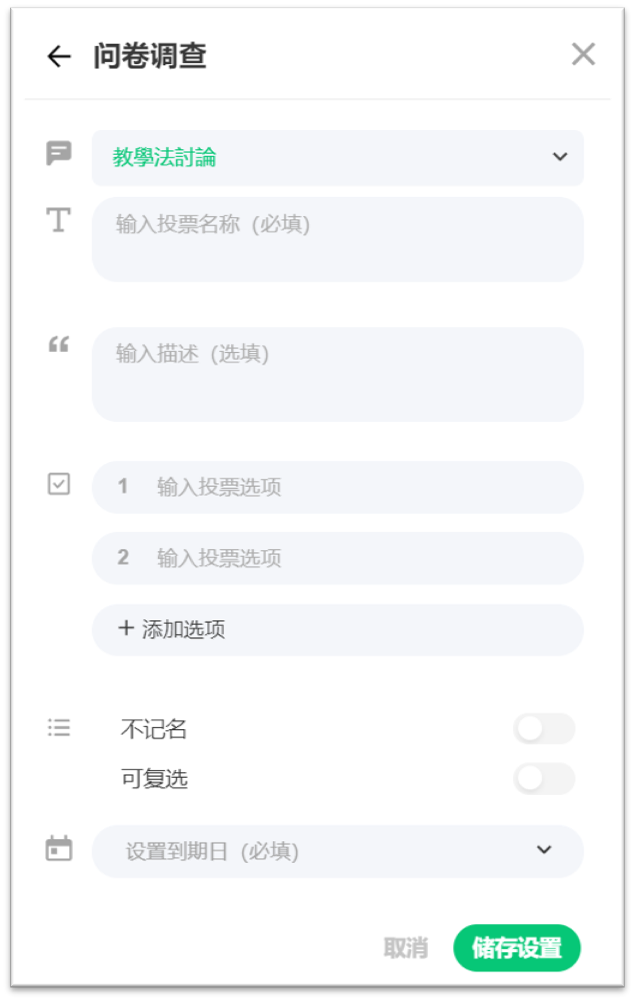Save with 储存设置 button
Screen dimensions: 635x1001
pos(516,948)
